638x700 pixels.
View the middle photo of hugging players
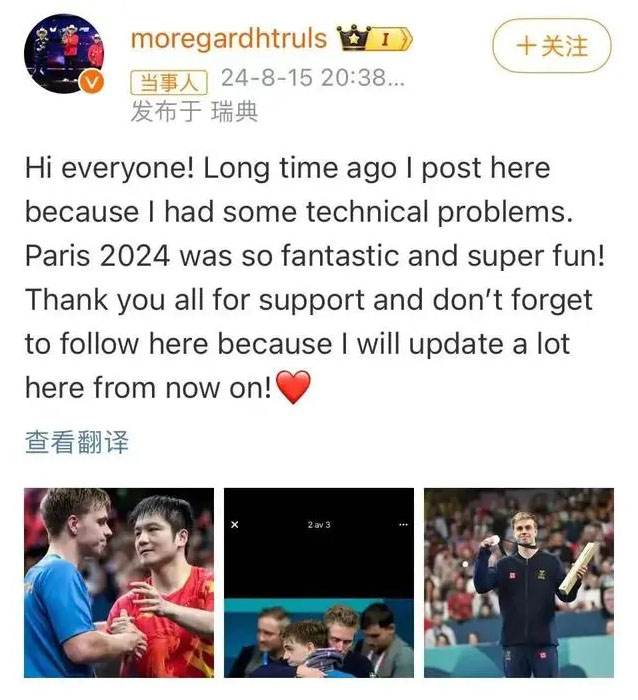(319, 582)
